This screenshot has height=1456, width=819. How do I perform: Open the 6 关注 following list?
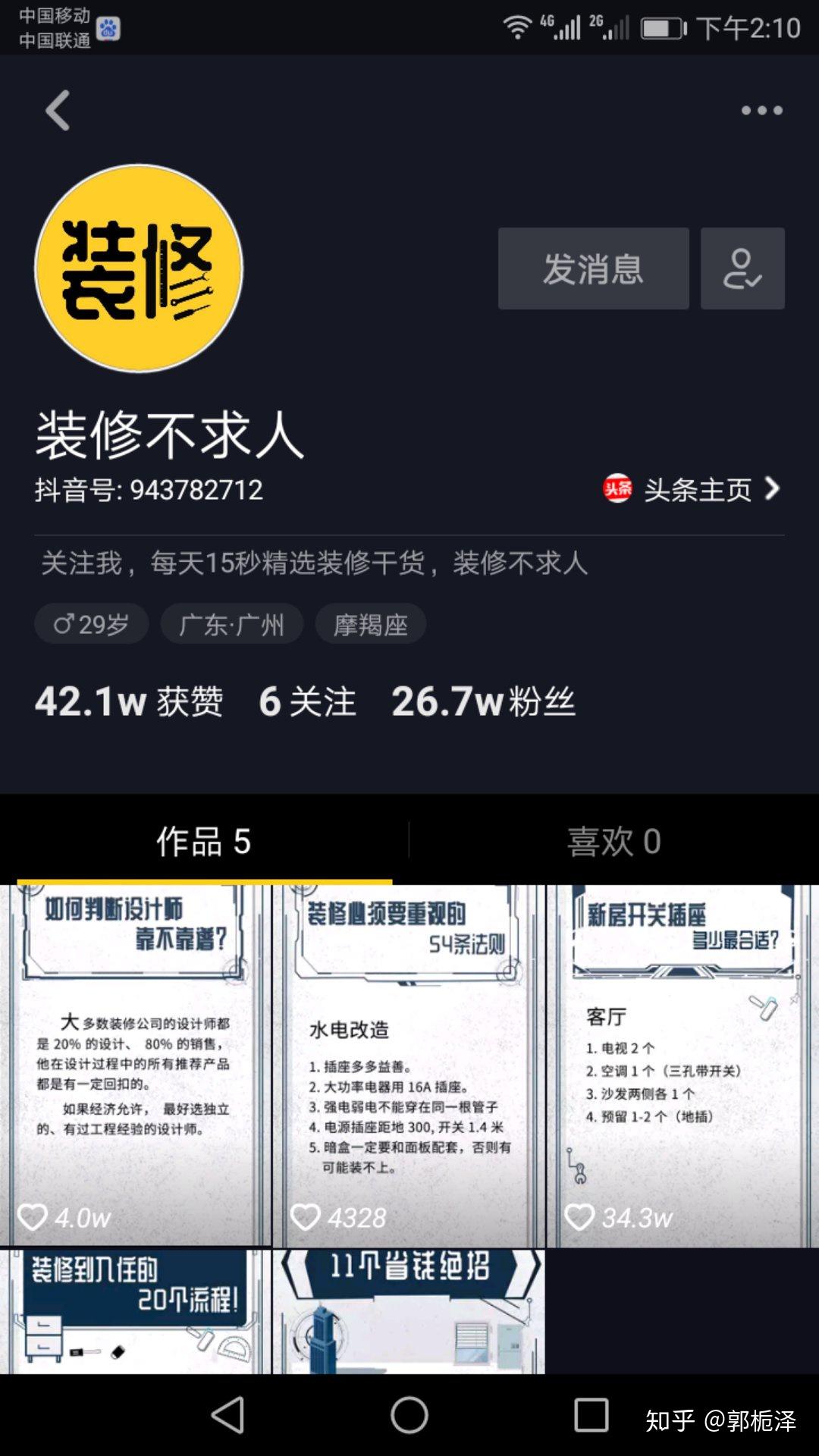click(307, 701)
